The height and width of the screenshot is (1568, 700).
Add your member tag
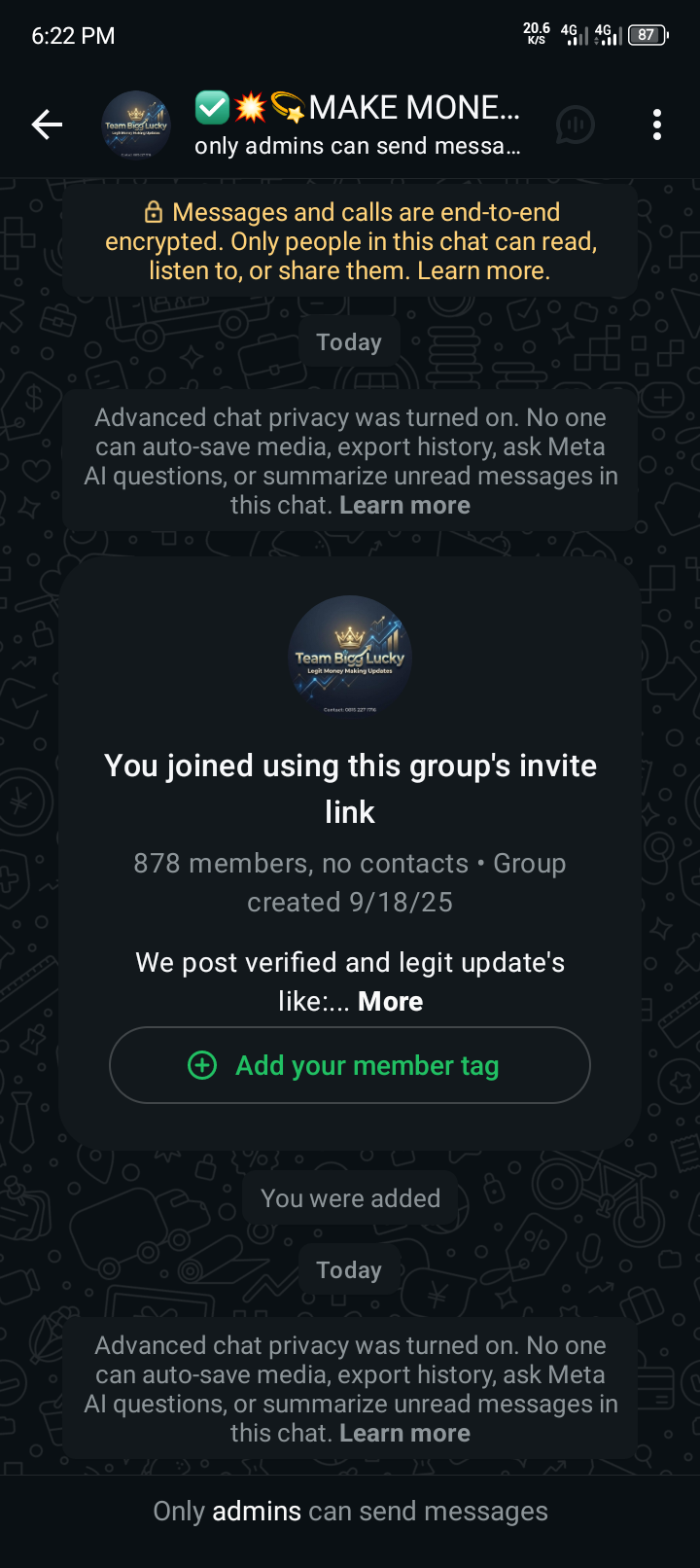350,1065
